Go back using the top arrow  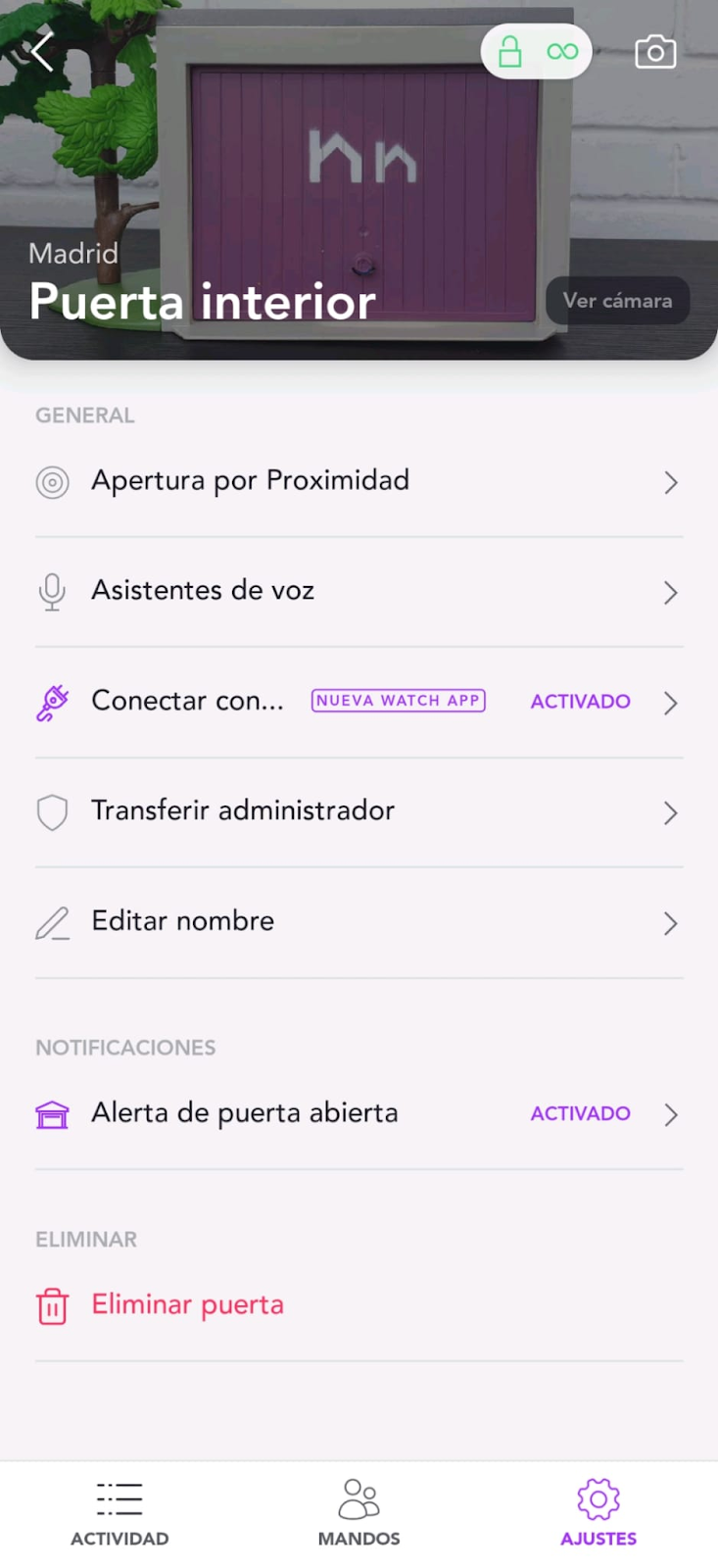[42, 51]
